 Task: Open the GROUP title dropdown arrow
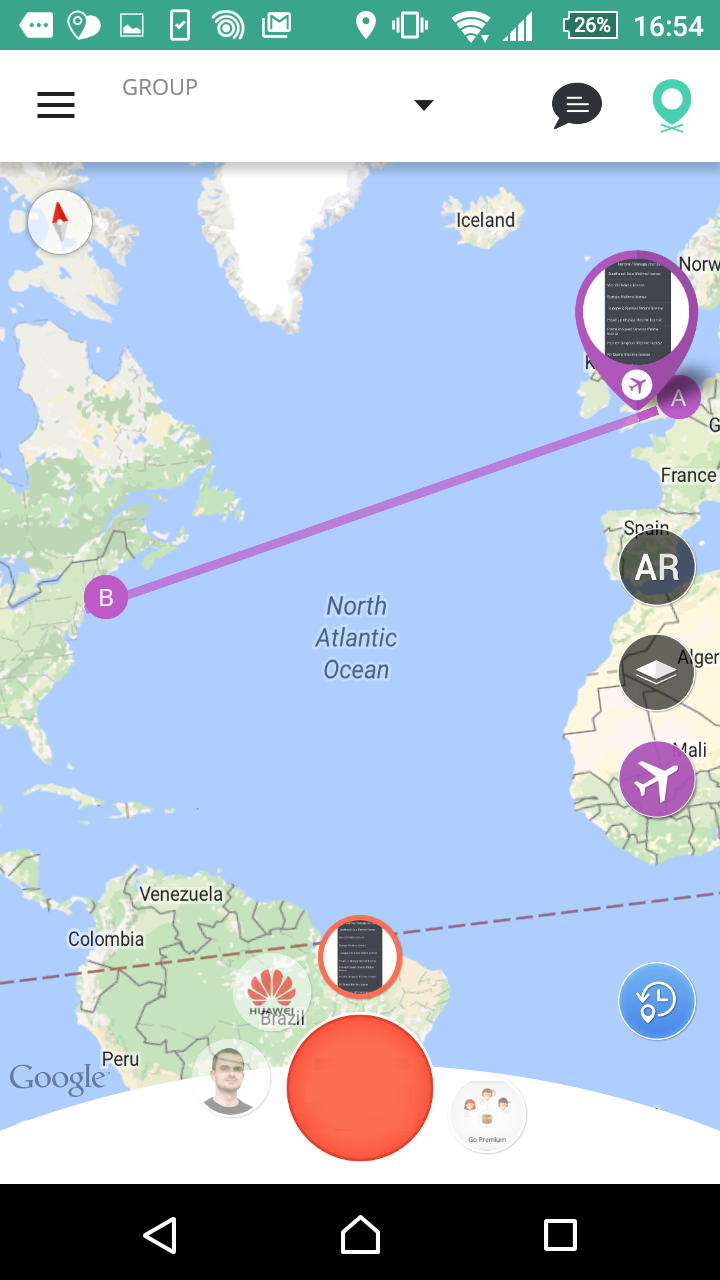click(424, 104)
